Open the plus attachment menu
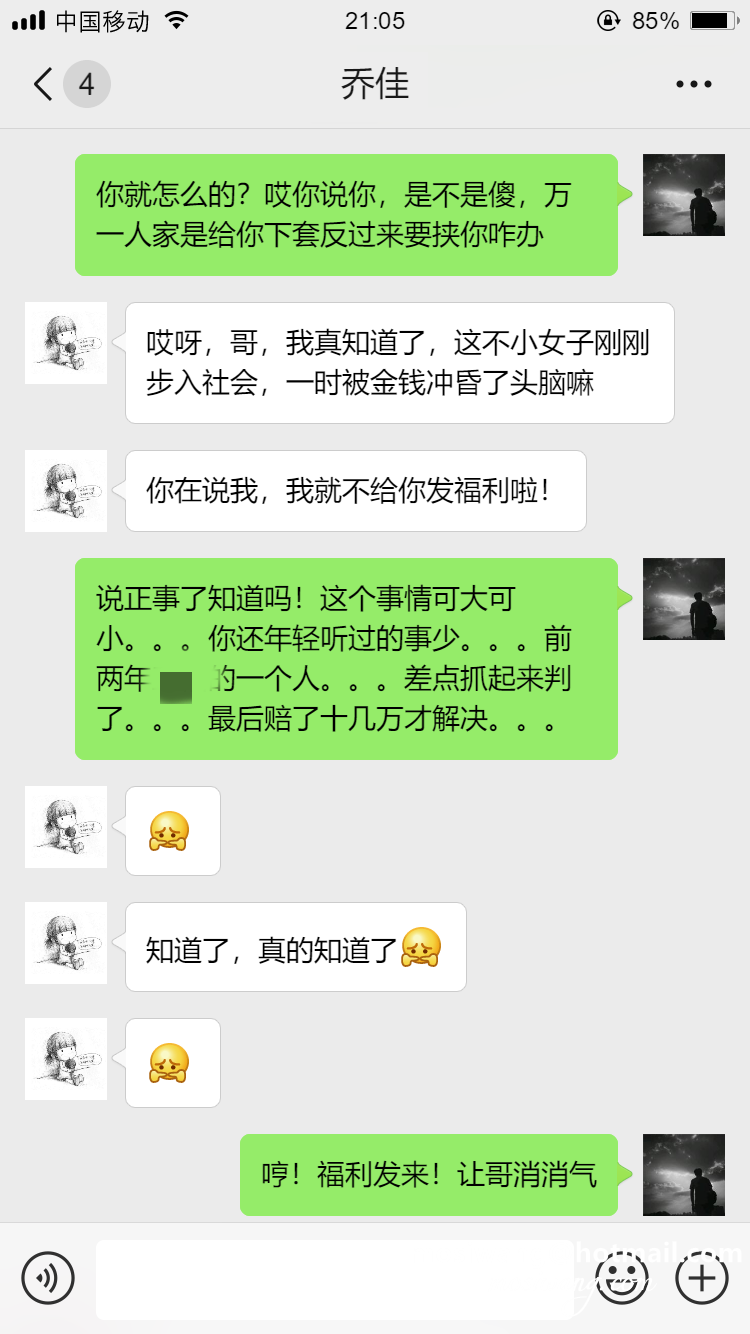Viewport: 750px width, 1334px height. (x=702, y=1278)
